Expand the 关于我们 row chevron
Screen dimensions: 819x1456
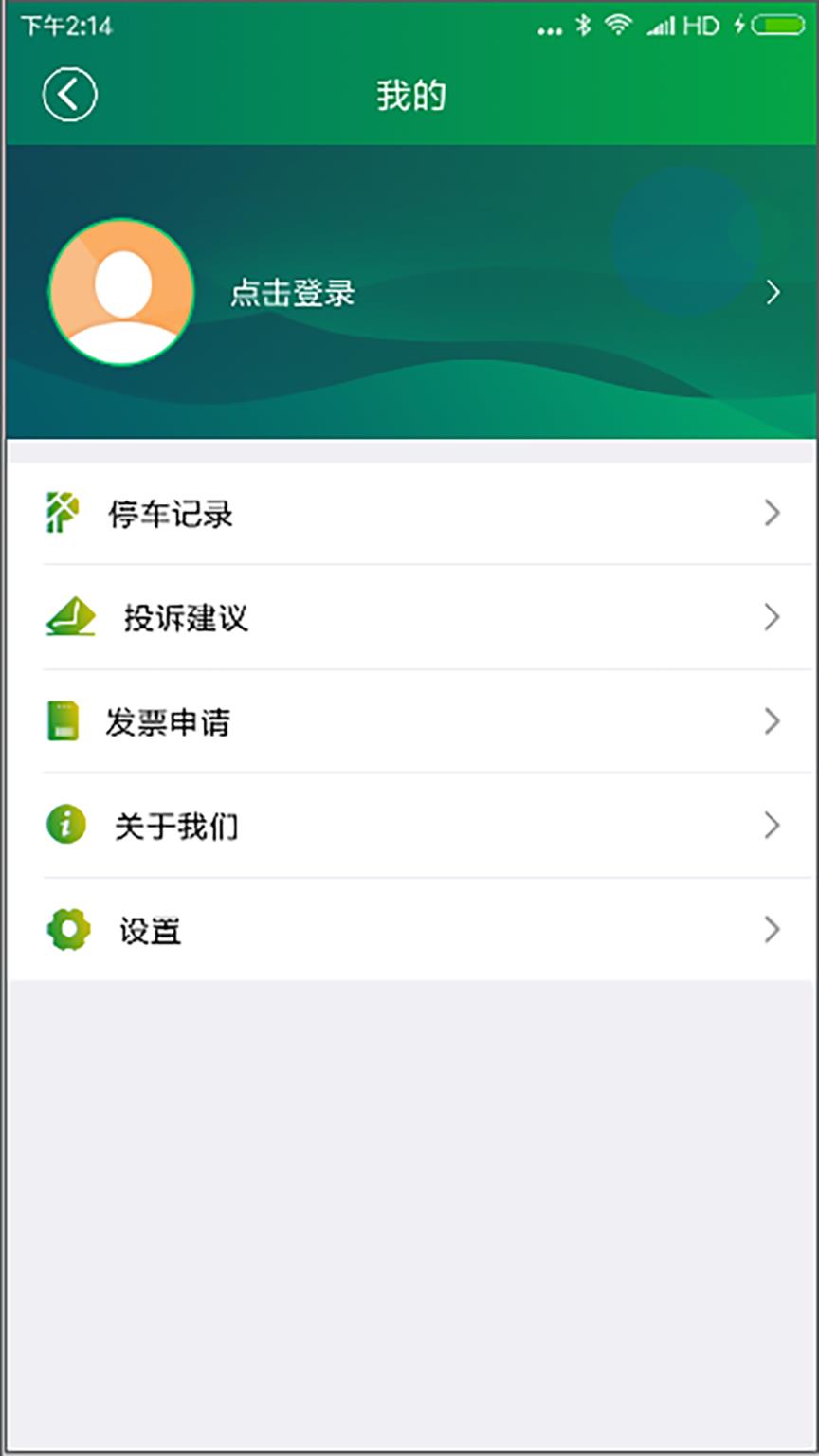tap(773, 826)
